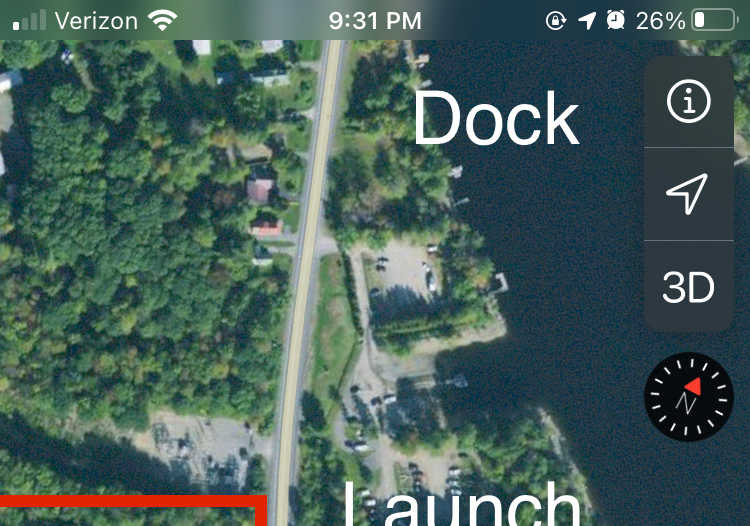This screenshot has width=750, height=526.
Task: Switch the map to 3D view
Action: point(688,287)
